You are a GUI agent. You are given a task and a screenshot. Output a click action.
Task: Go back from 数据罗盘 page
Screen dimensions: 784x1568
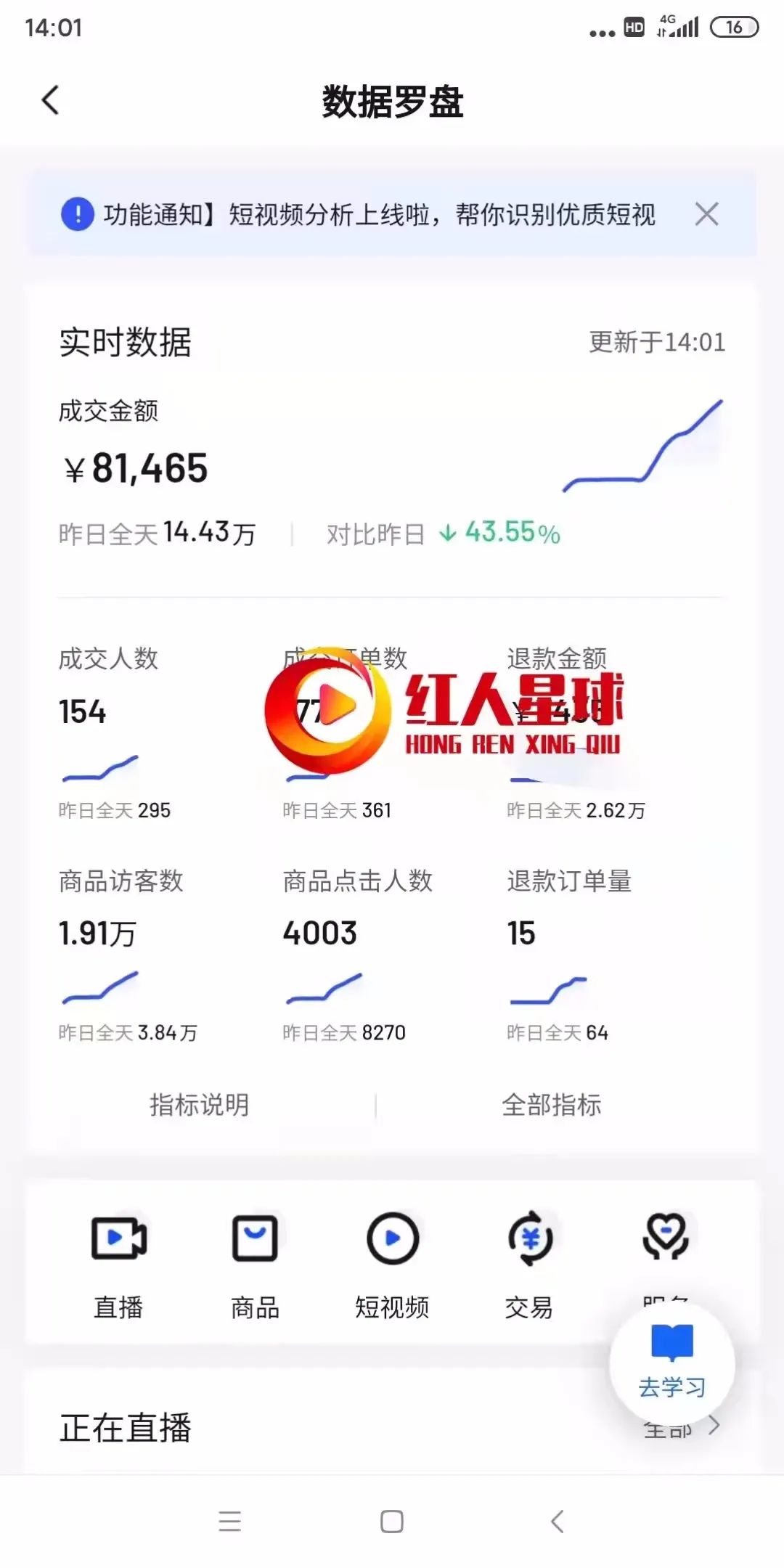tap(50, 101)
